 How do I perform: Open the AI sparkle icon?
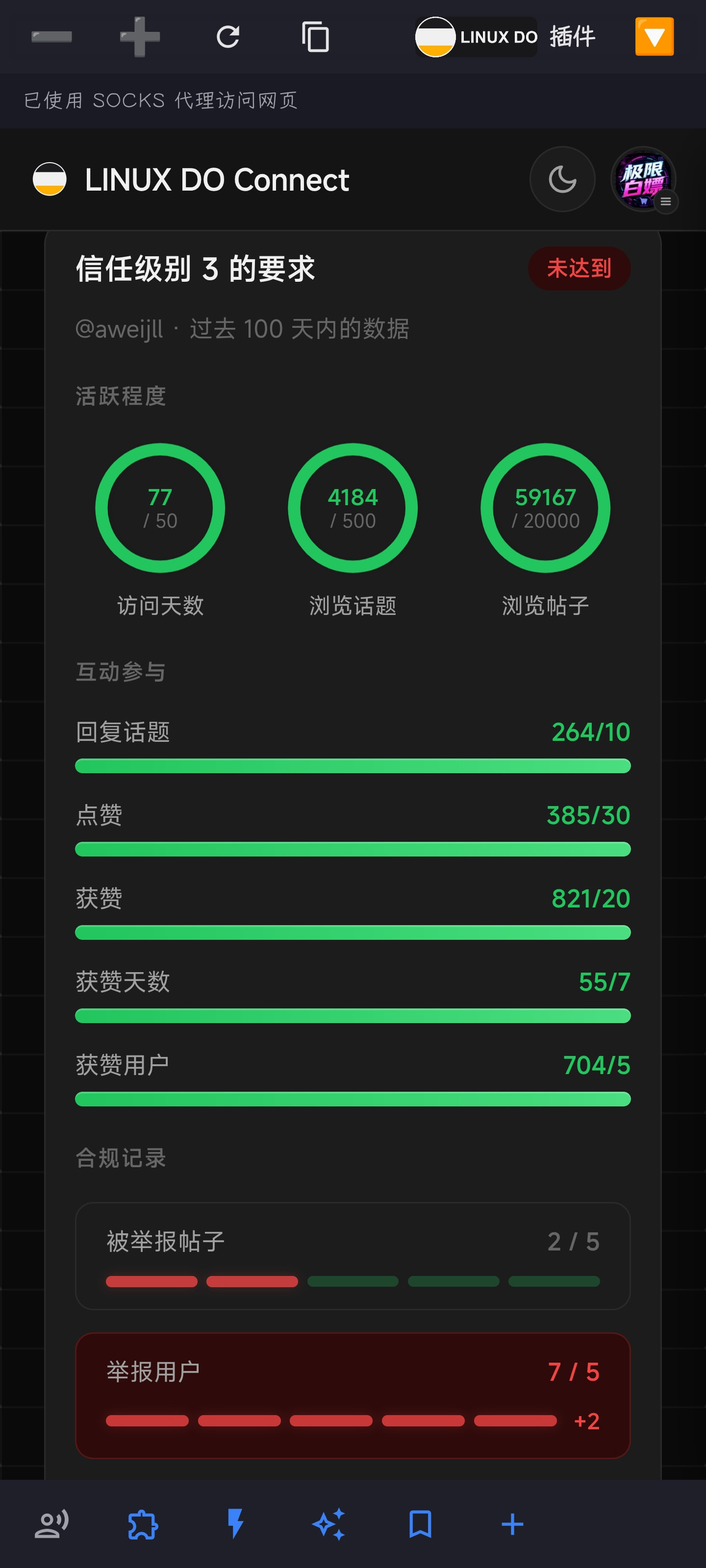(x=329, y=1523)
